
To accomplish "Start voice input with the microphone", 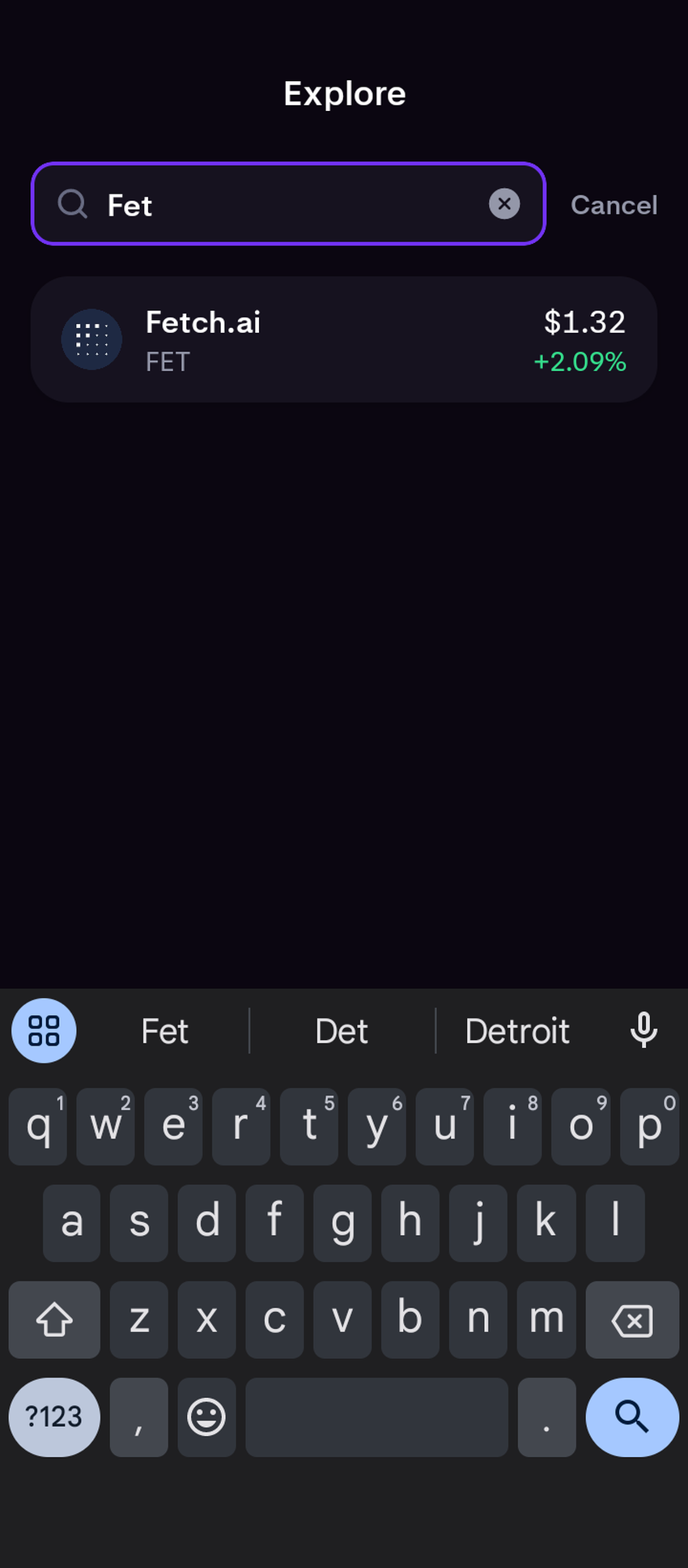I will (x=644, y=1030).
